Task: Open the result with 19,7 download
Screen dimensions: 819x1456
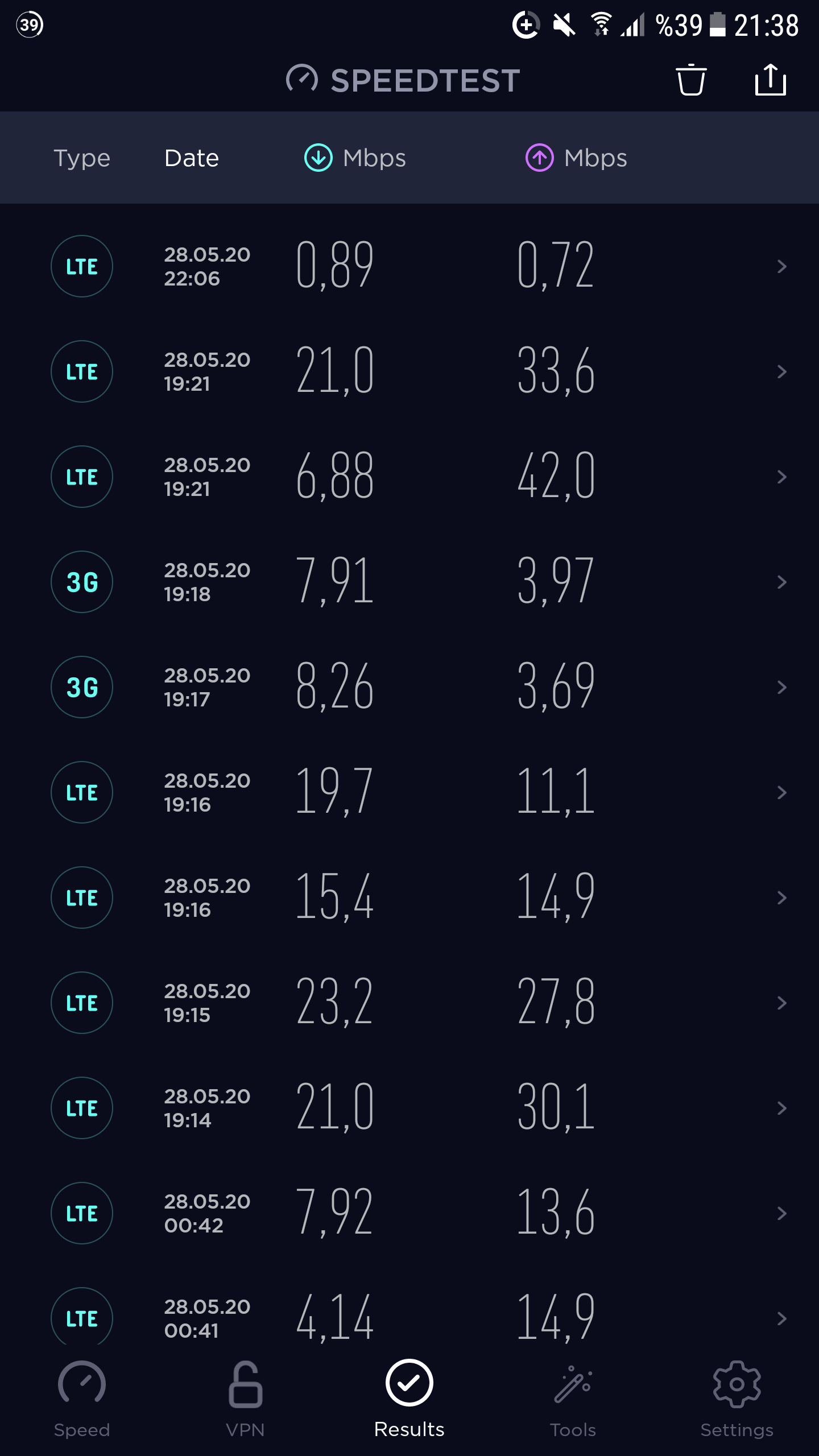Action: pyautogui.click(x=409, y=792)
